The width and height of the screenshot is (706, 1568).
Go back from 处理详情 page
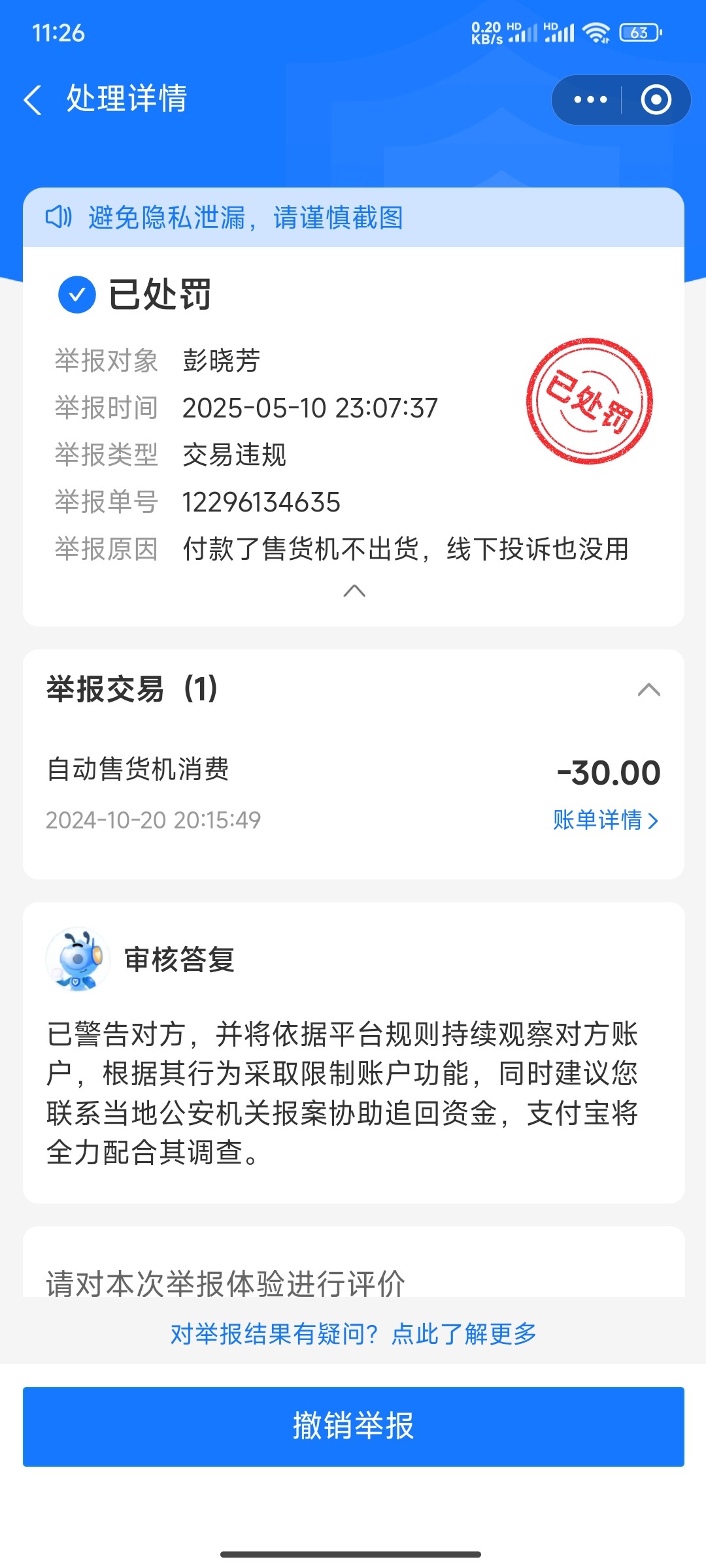tap(33, 100)
